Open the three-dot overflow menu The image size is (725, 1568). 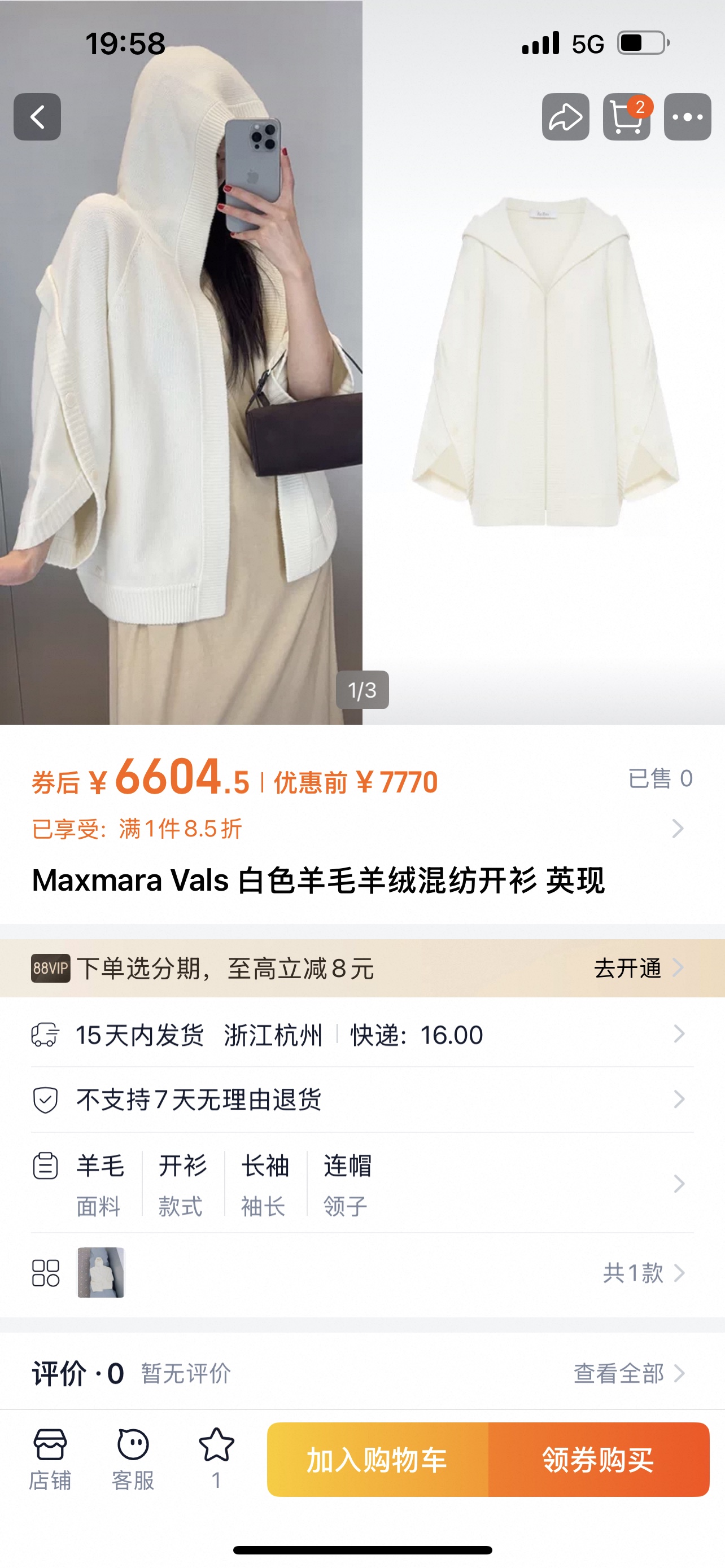687,117
